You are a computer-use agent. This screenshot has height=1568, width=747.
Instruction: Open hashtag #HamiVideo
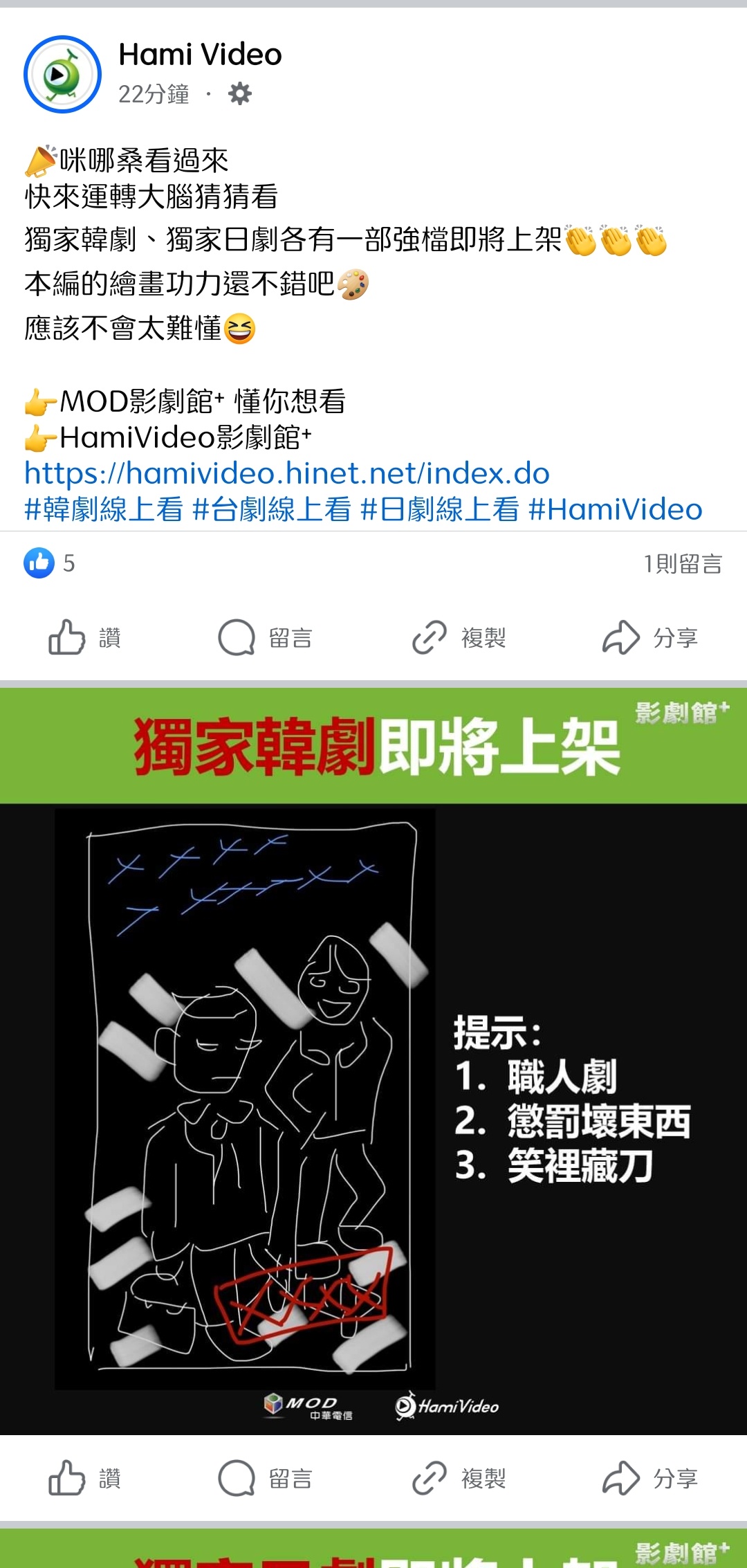pyautogui.click(x=615, y=509)
